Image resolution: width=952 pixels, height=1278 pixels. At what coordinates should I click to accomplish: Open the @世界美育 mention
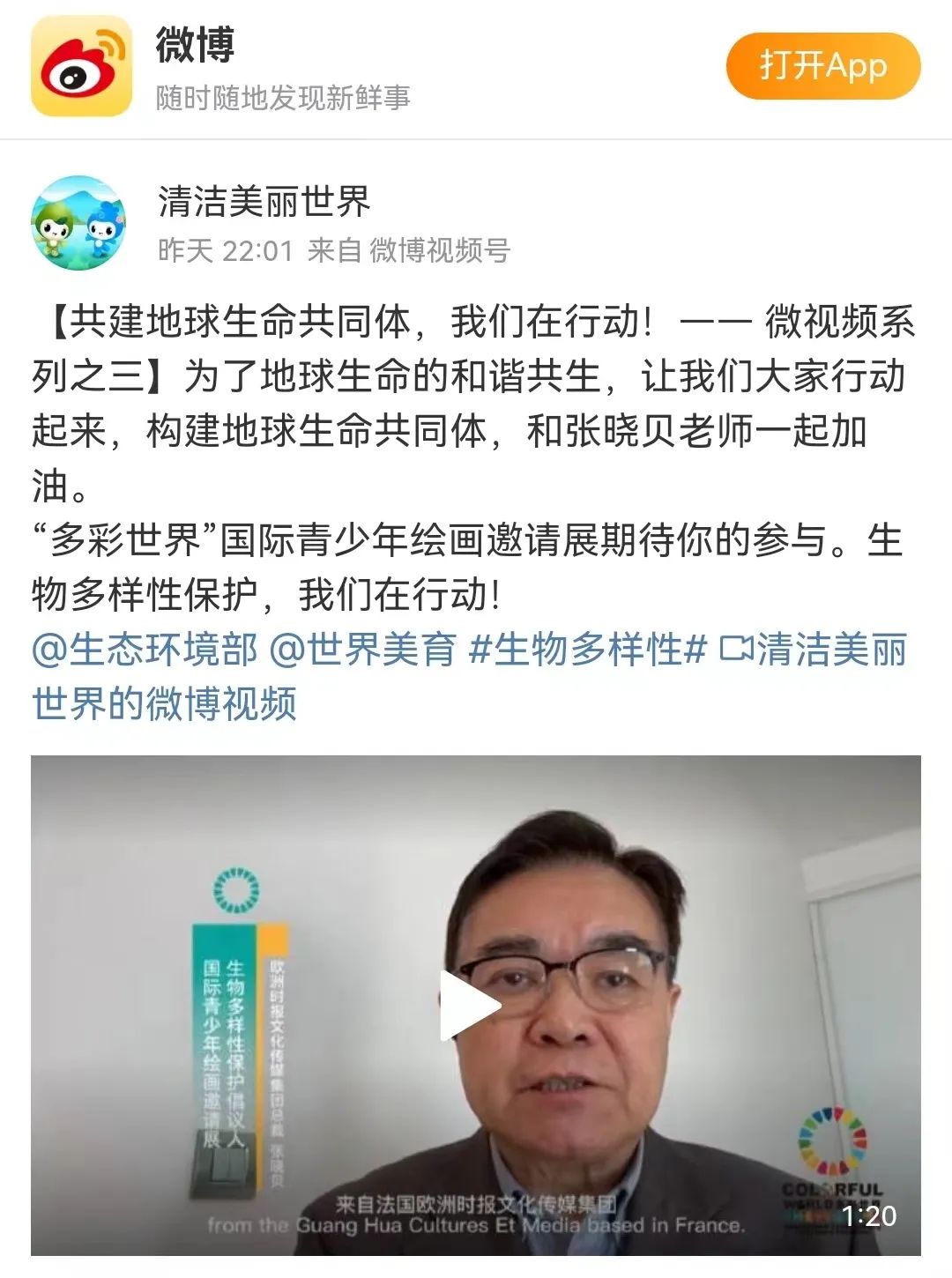(362, 650)
